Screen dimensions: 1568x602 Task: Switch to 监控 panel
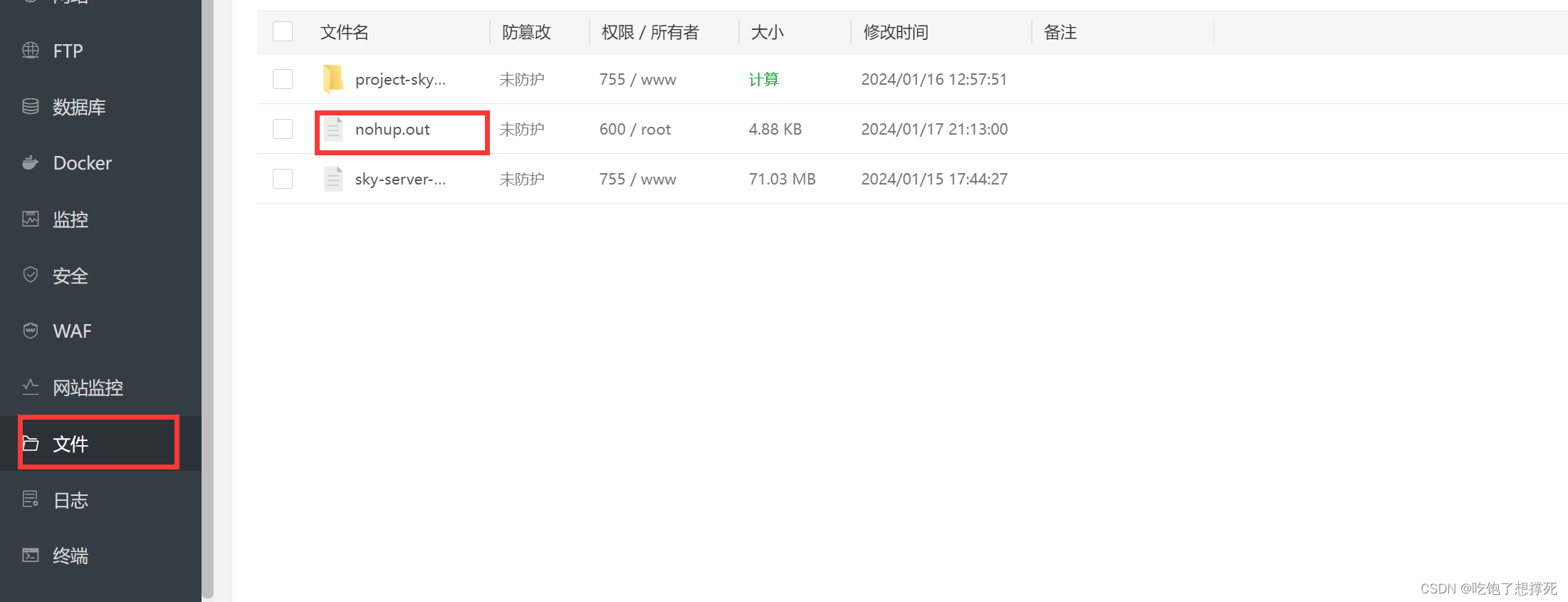70,219
